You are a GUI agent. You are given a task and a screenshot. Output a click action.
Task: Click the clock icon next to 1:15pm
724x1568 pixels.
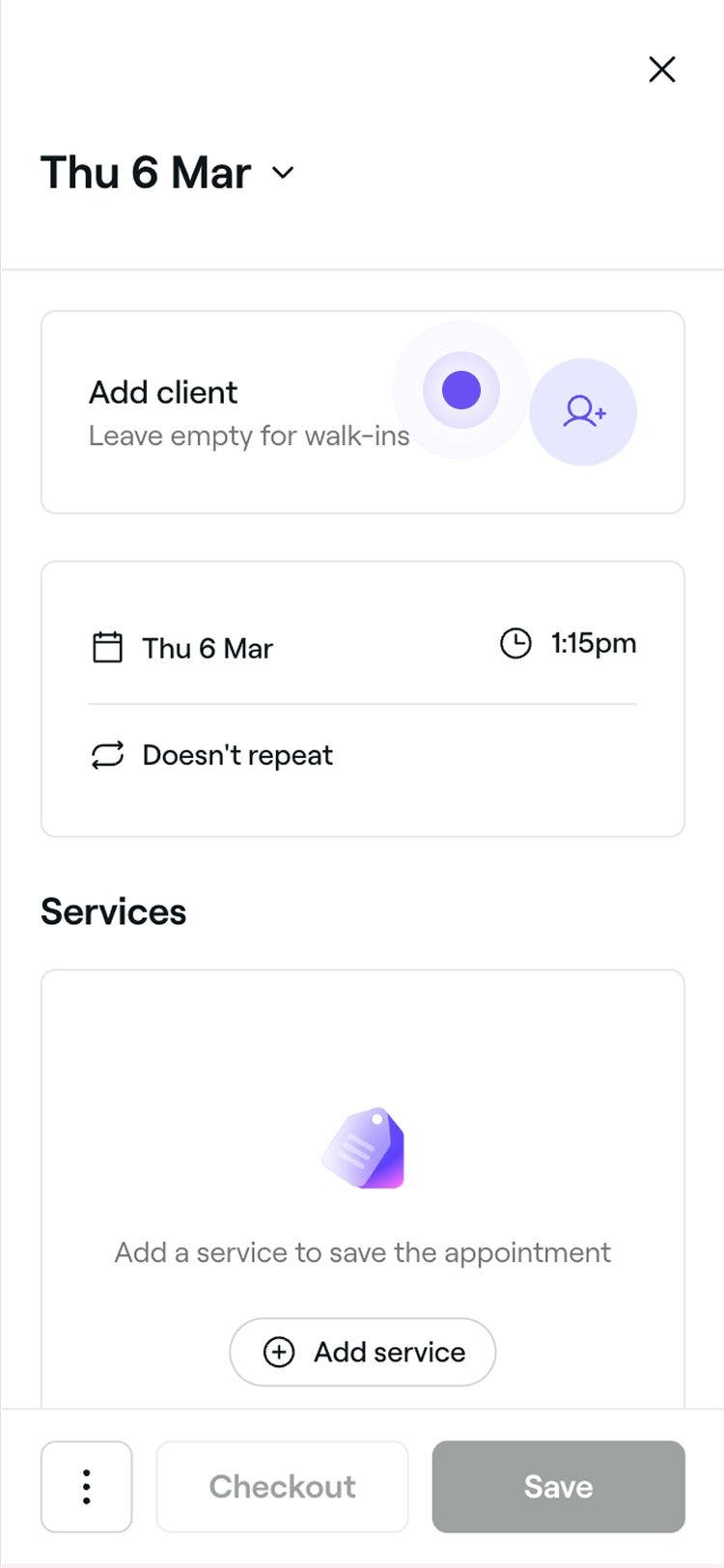pos(516,643)
